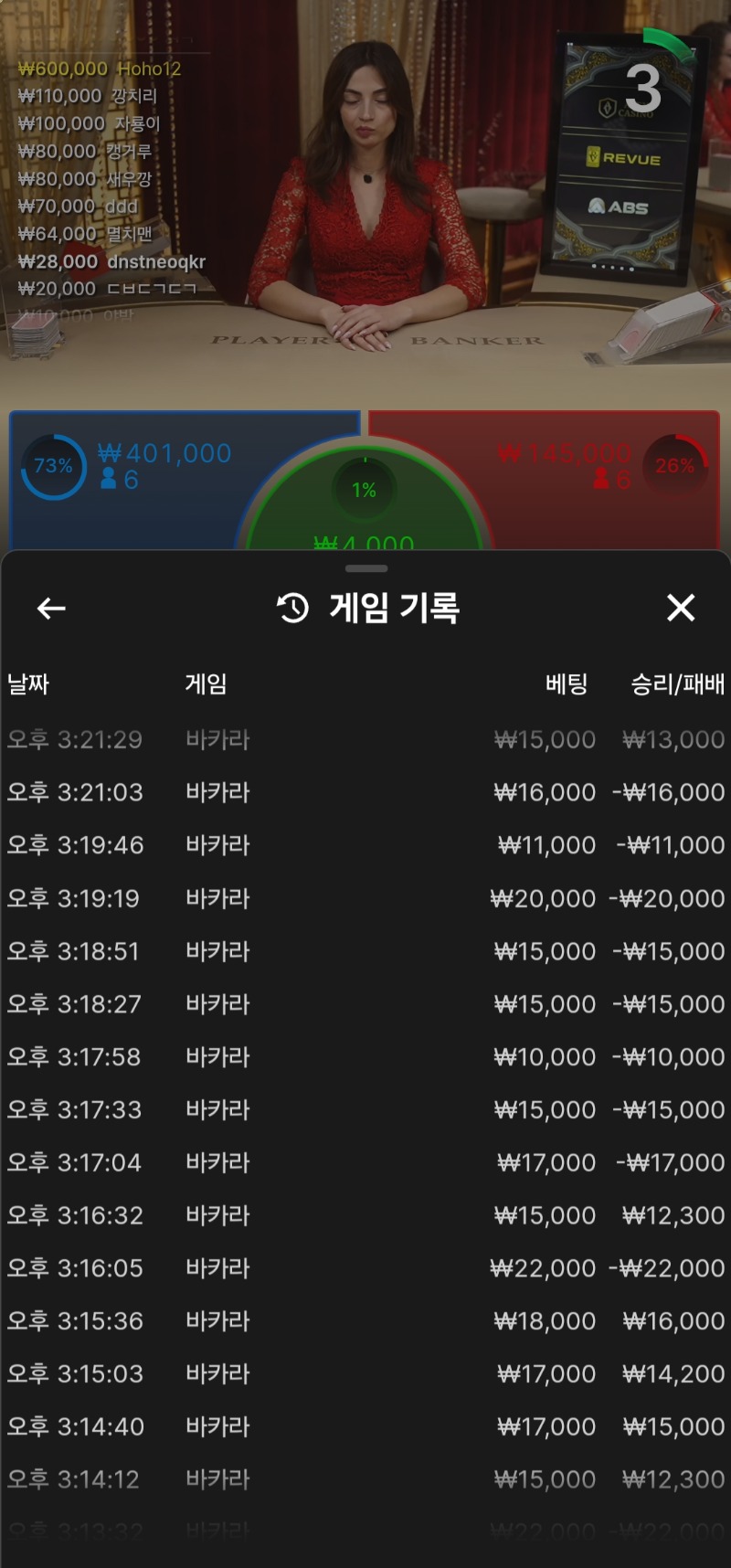Open the 오후 3:16:32 game record

[365, 1215]
